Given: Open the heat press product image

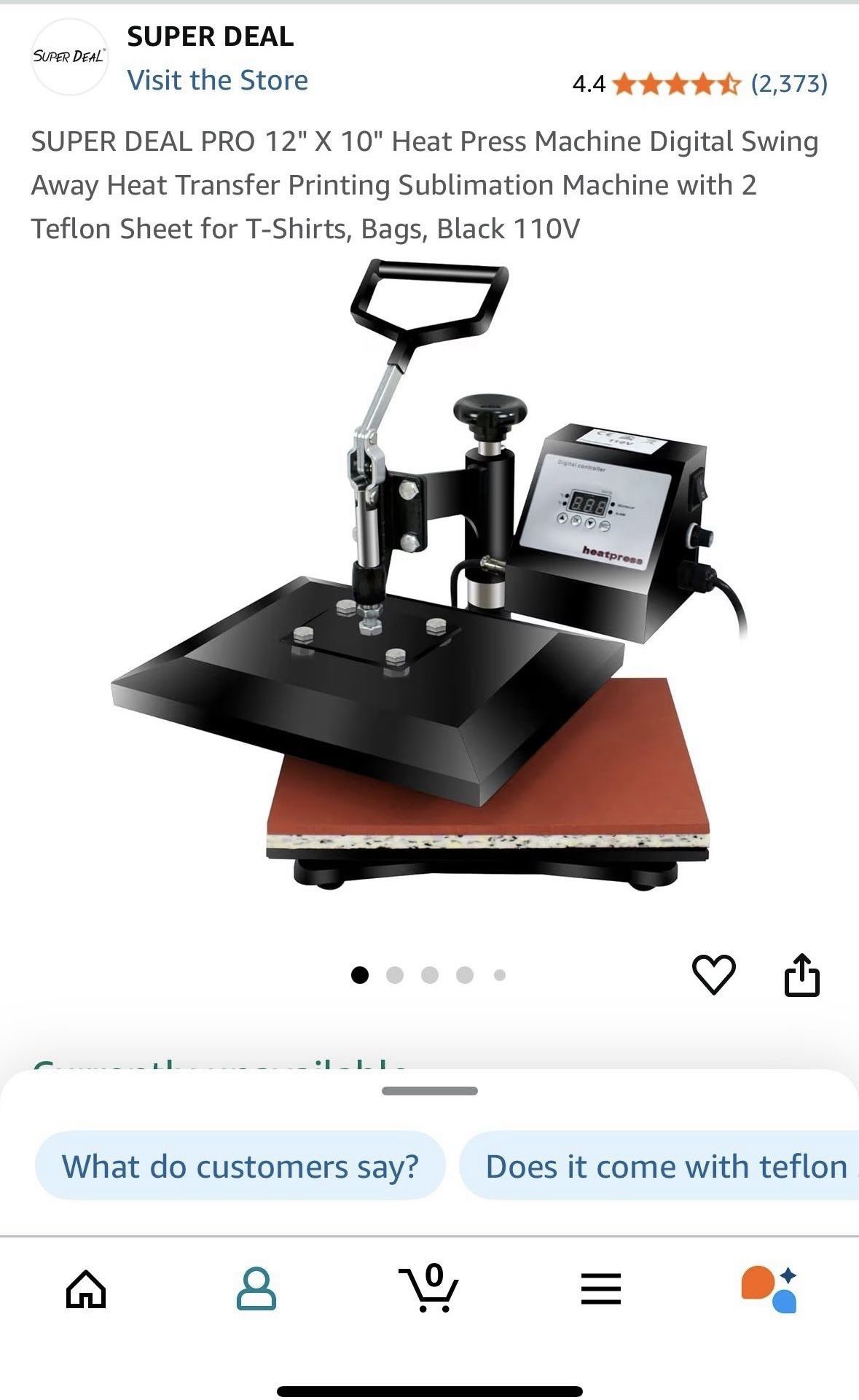Looking at the screenshot, I should (x=430, y=576).
